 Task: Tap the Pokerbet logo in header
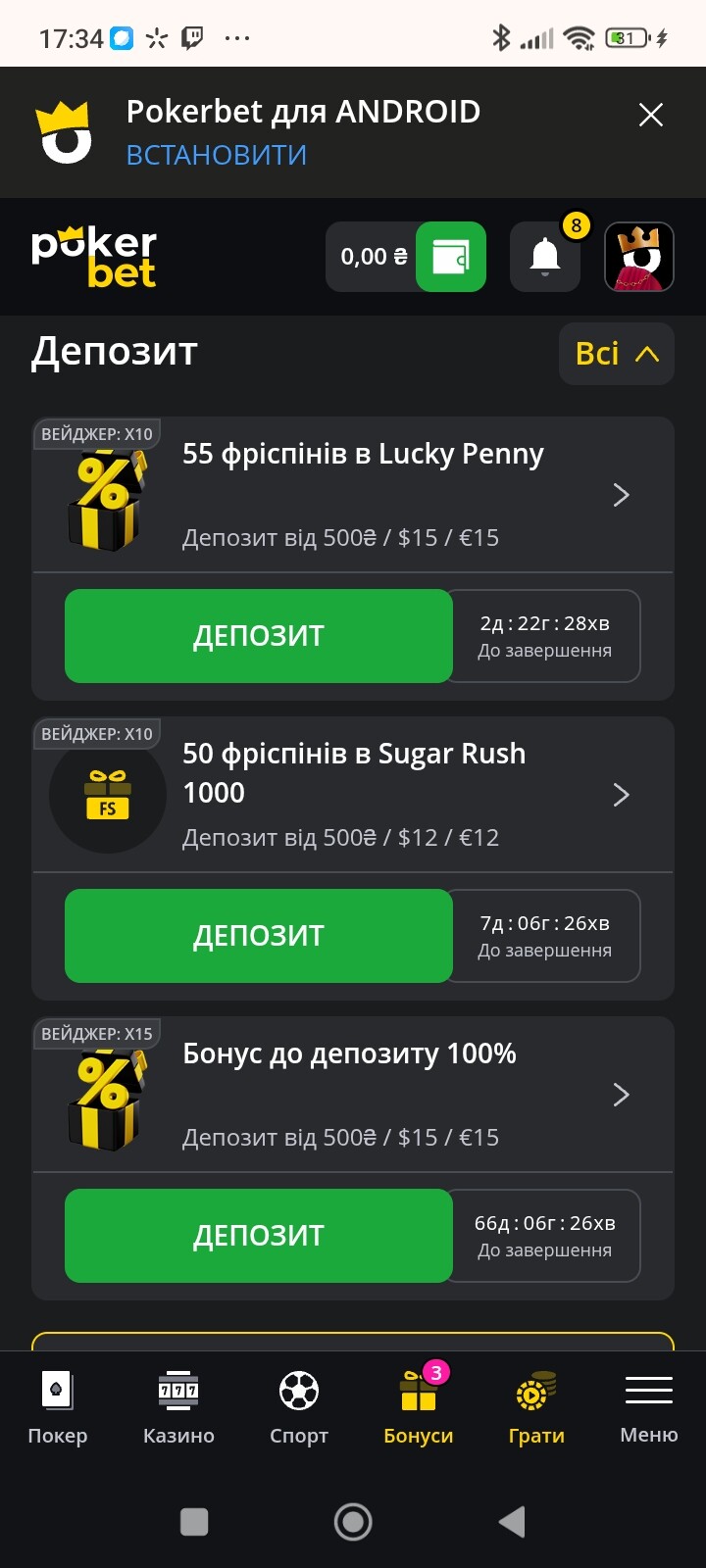[94, 257]
